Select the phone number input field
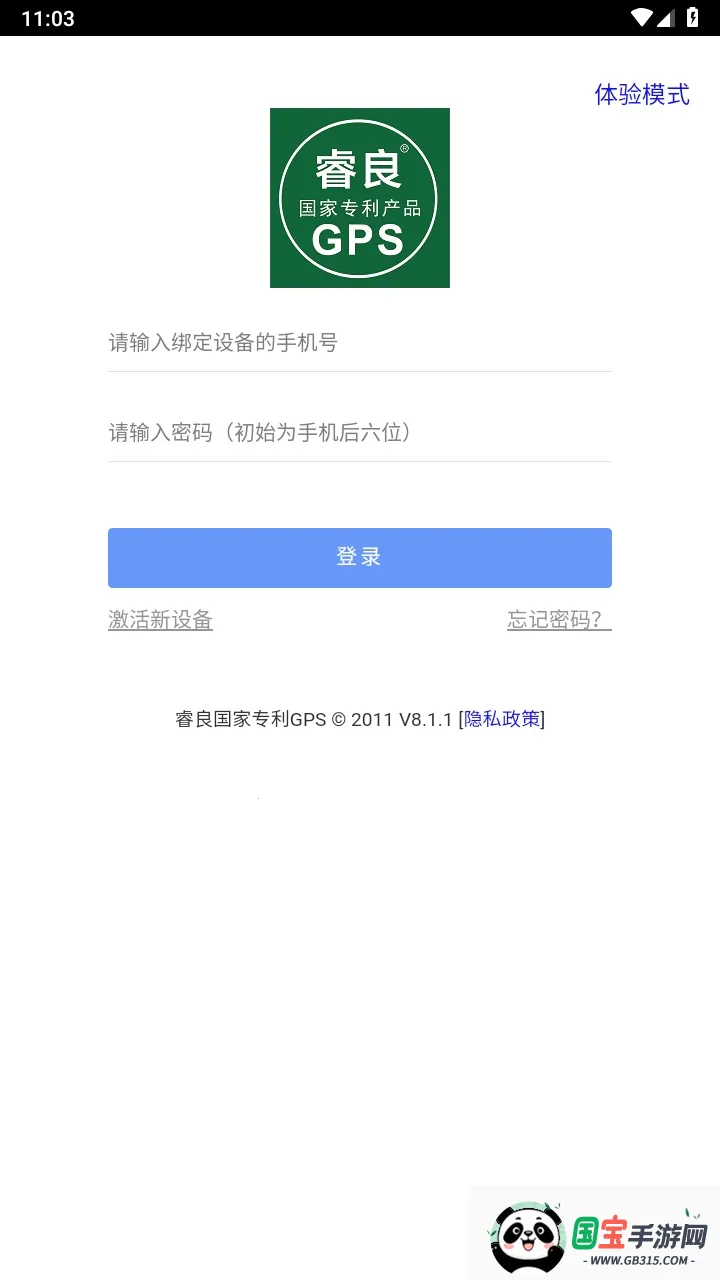 (360, 343)
